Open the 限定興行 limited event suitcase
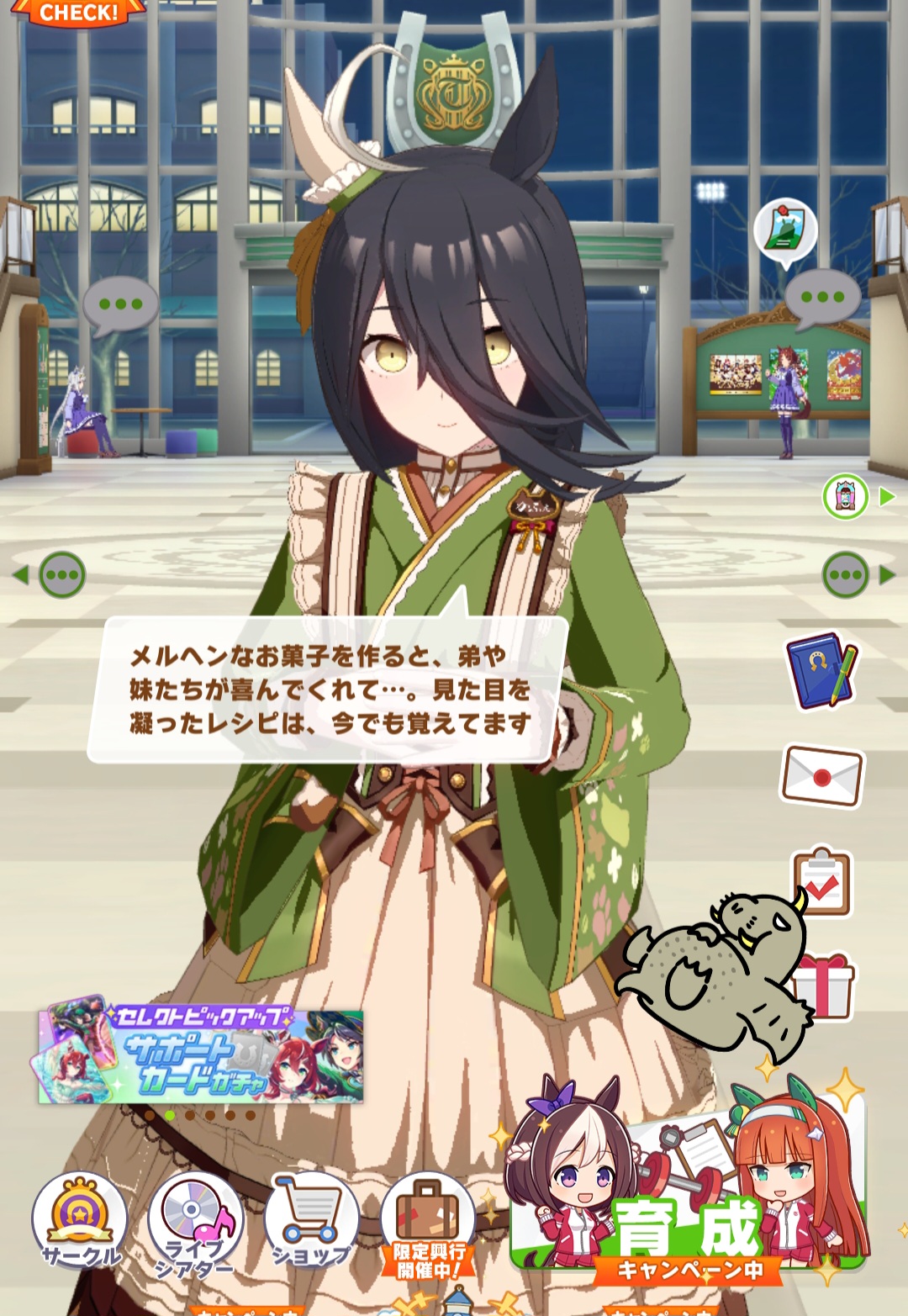The width and height of the screenshot is (908, 1316). click(x=427, y=1222)
